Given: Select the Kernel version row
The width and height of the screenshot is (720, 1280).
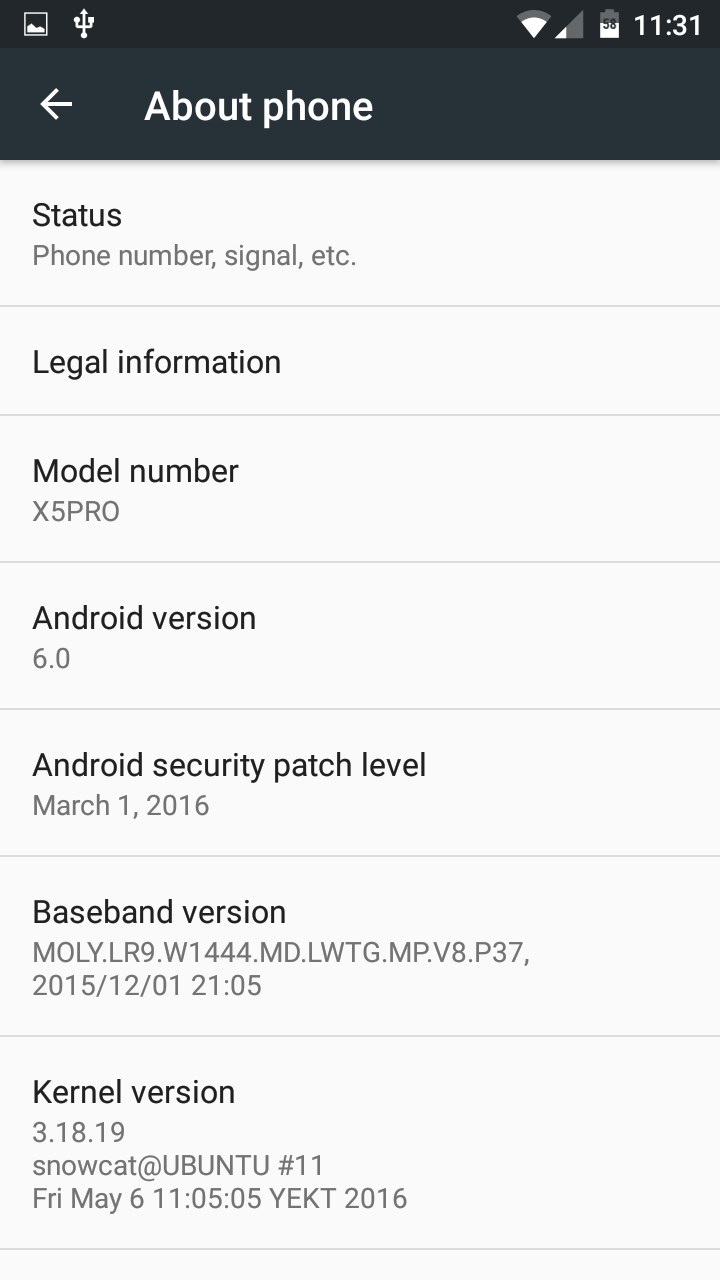Looking at the screenshot, I should pyautogui.click(x=360, y=1143).
